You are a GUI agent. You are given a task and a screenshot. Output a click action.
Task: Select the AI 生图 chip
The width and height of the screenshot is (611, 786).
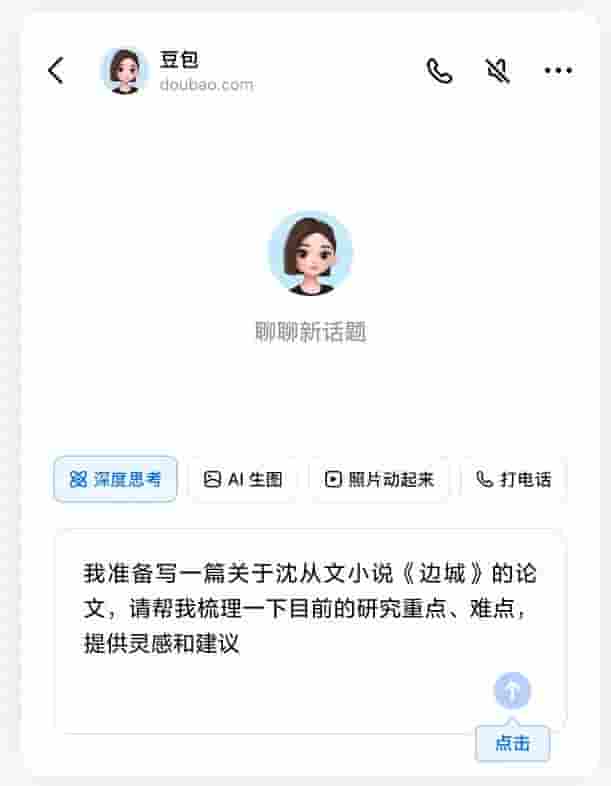click(243, 479)
